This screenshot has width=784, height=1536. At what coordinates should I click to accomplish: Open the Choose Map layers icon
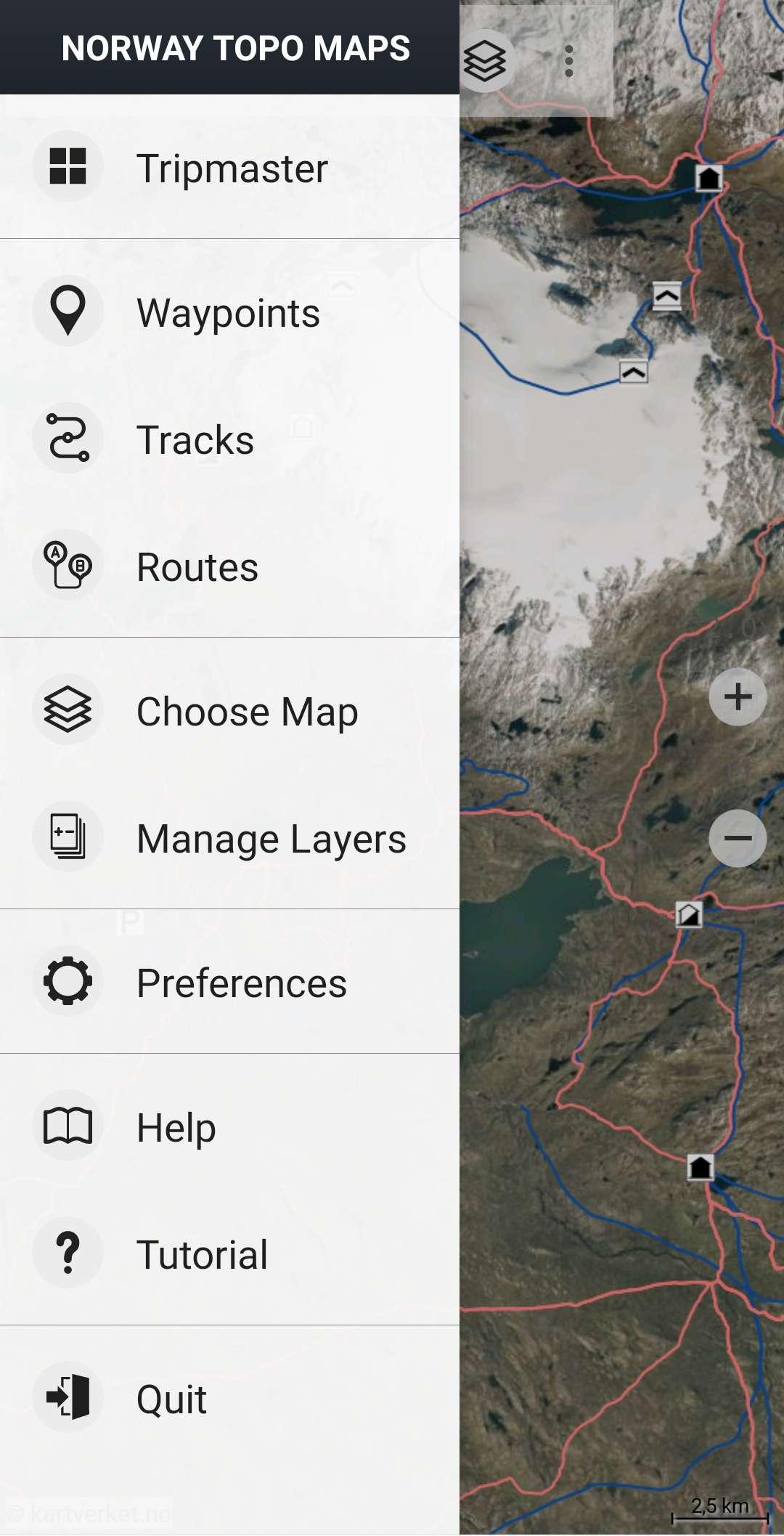(x=68, y=710)
